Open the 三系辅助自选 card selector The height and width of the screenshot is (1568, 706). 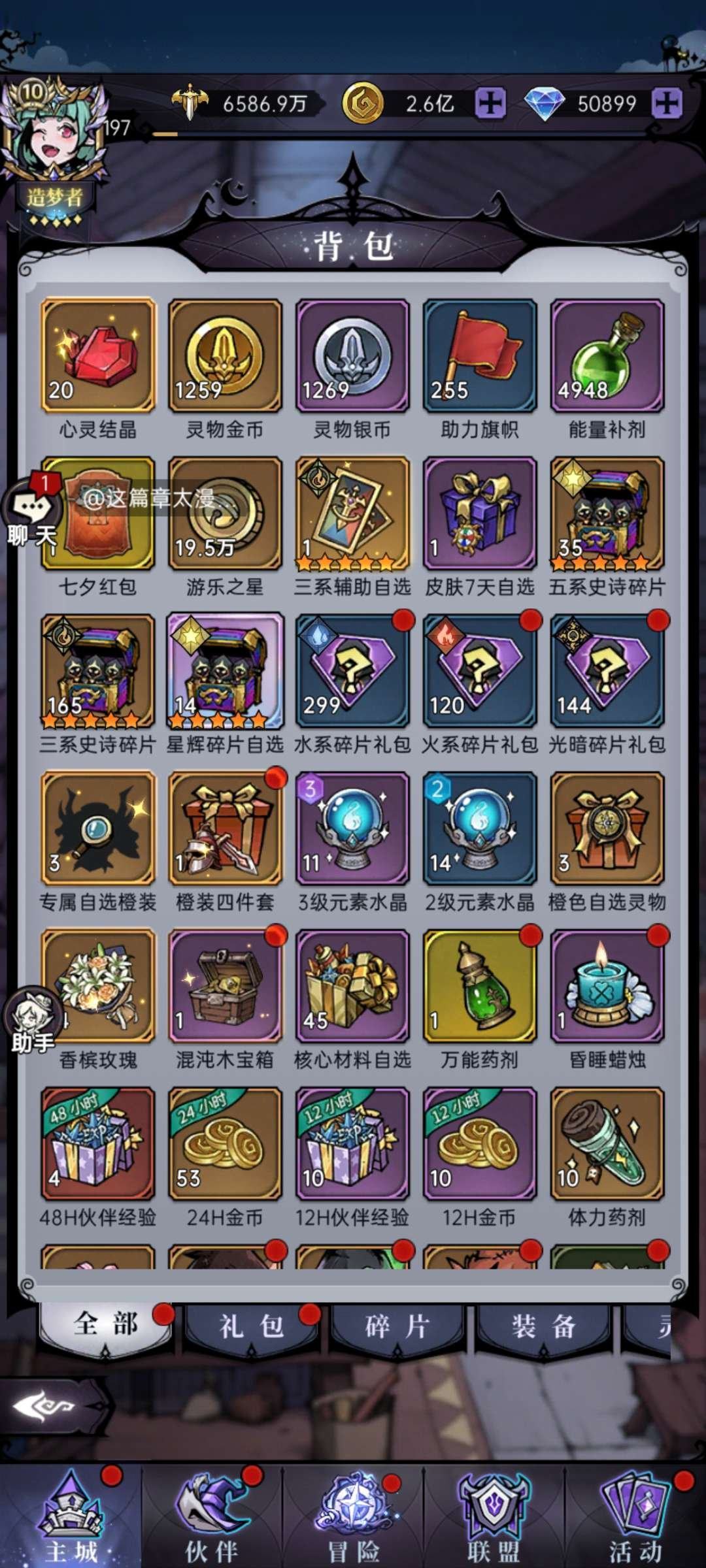(352, 513)
